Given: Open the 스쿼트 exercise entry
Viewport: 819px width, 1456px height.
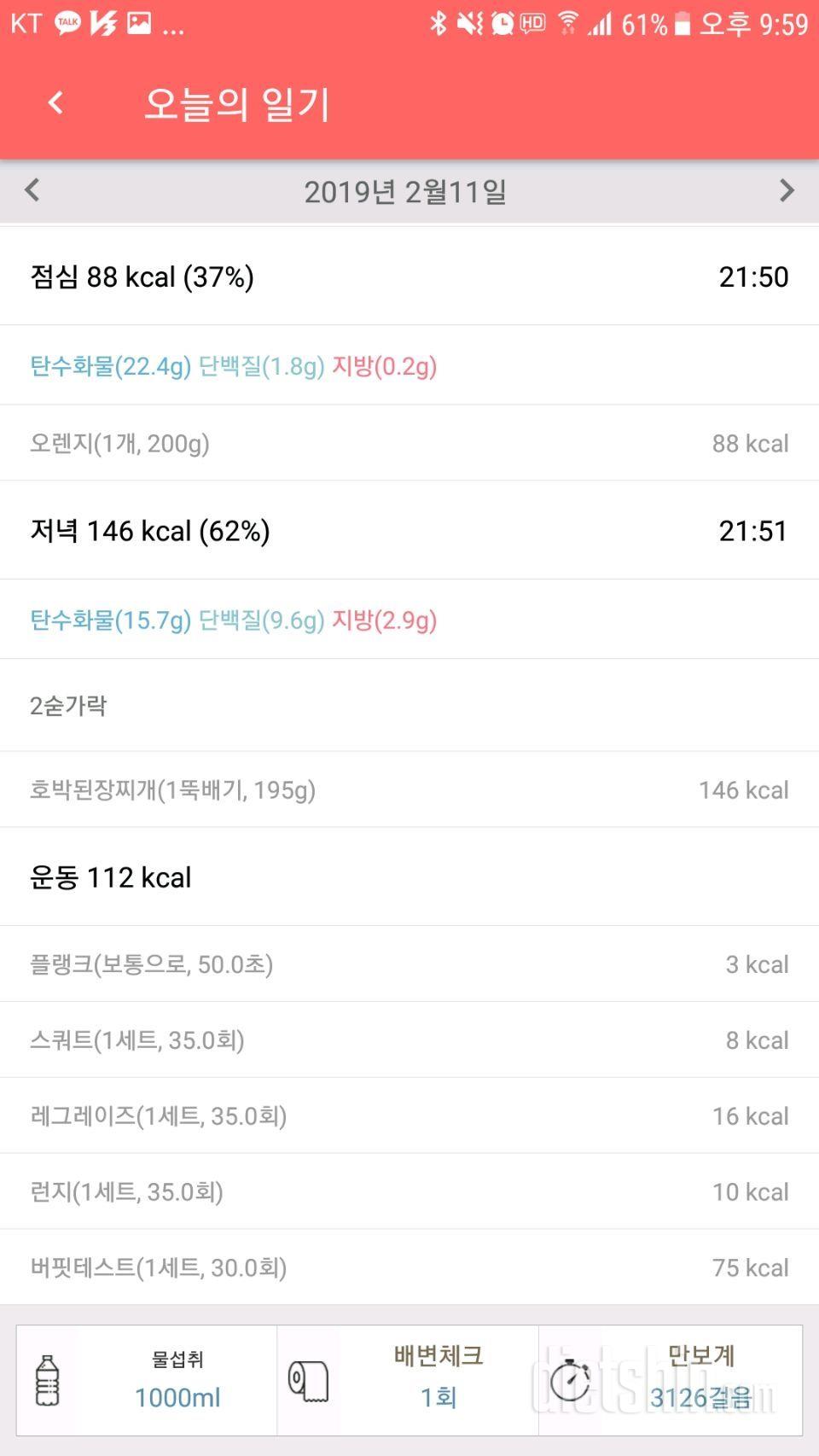Looking at the screenshot, I should coord(409,1040).
